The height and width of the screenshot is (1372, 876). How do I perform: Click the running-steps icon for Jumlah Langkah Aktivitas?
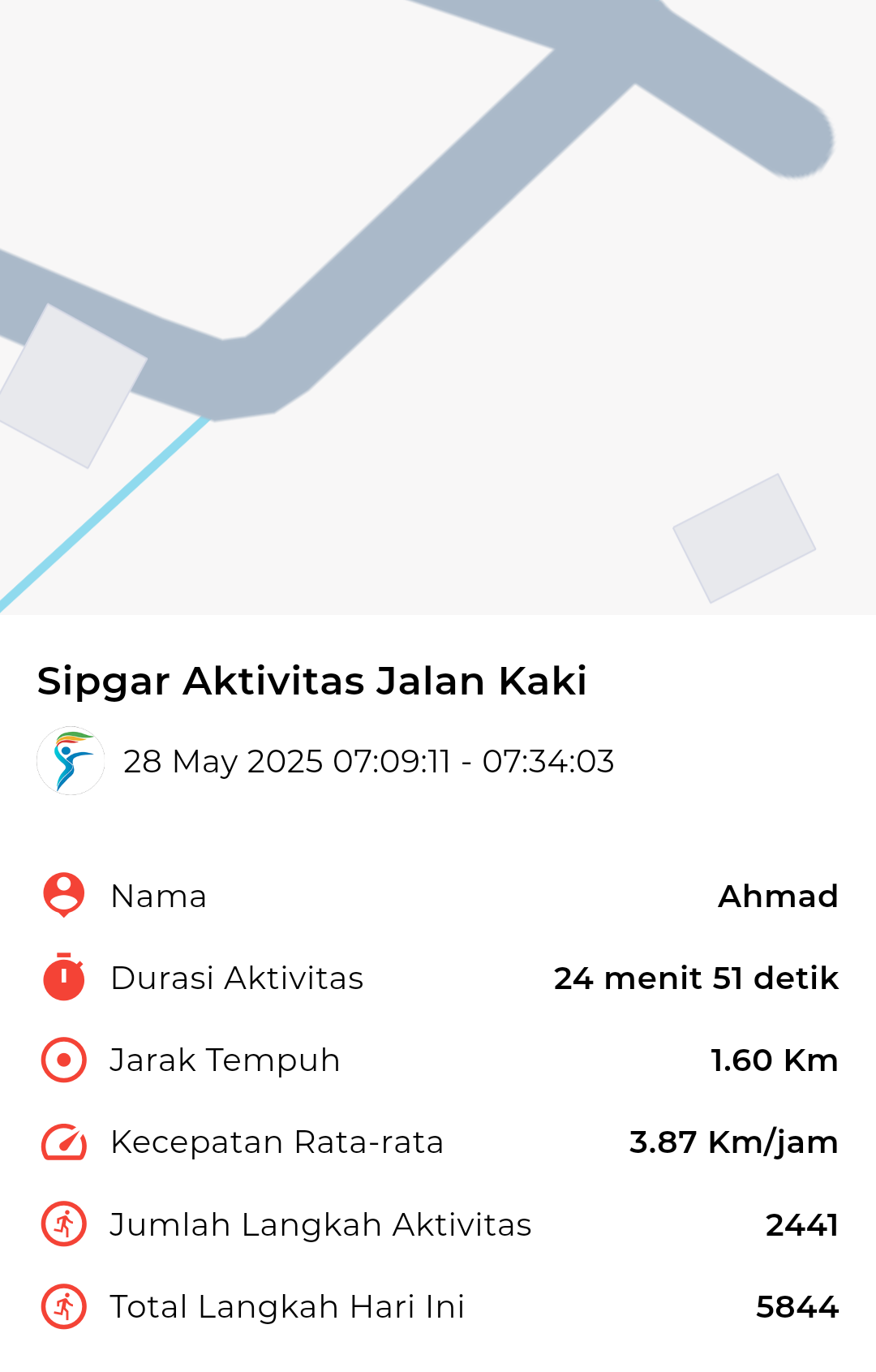[x=64, y=1224]
